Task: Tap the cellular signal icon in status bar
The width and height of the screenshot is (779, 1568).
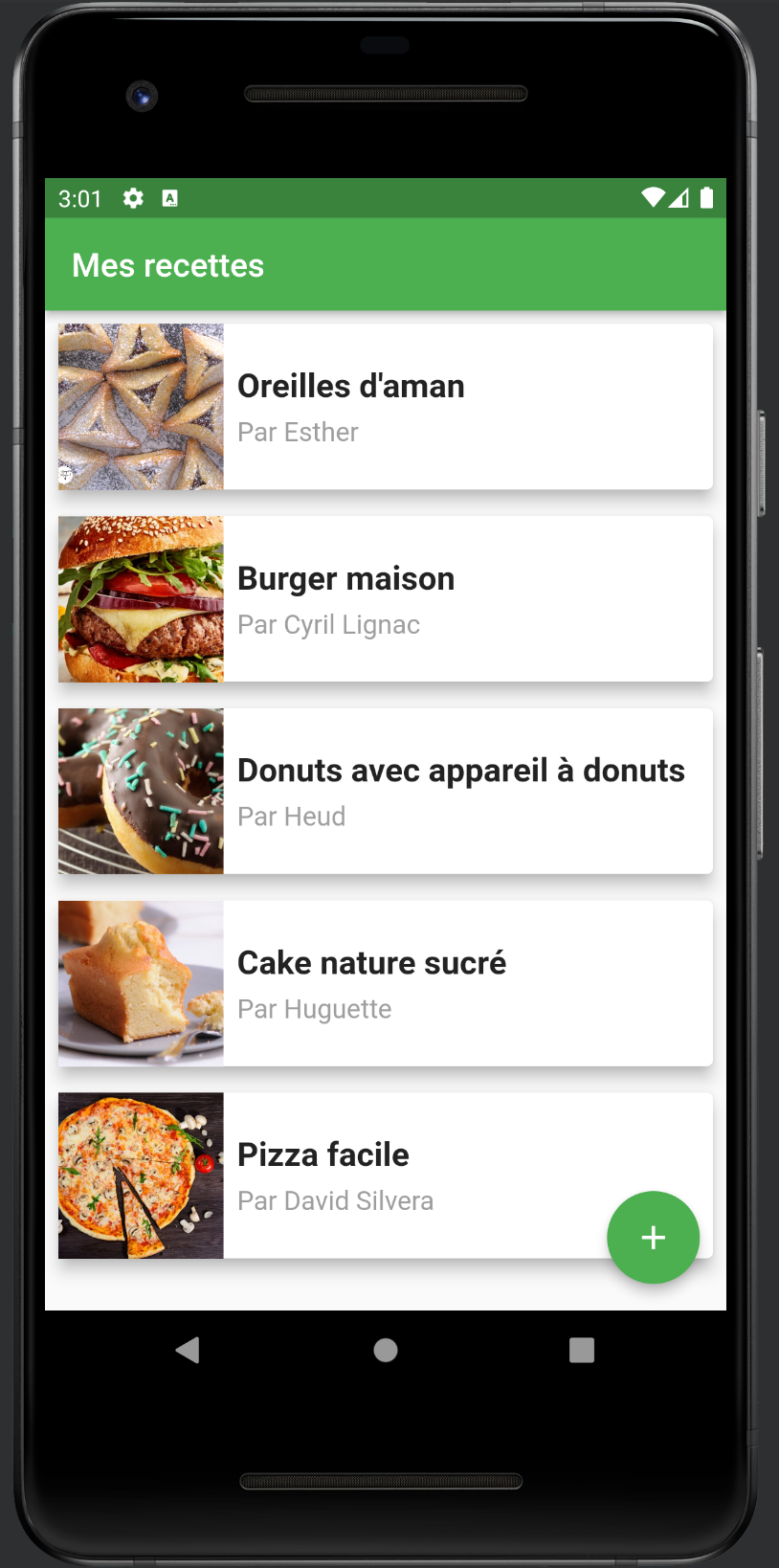Action: coord(681,198)
